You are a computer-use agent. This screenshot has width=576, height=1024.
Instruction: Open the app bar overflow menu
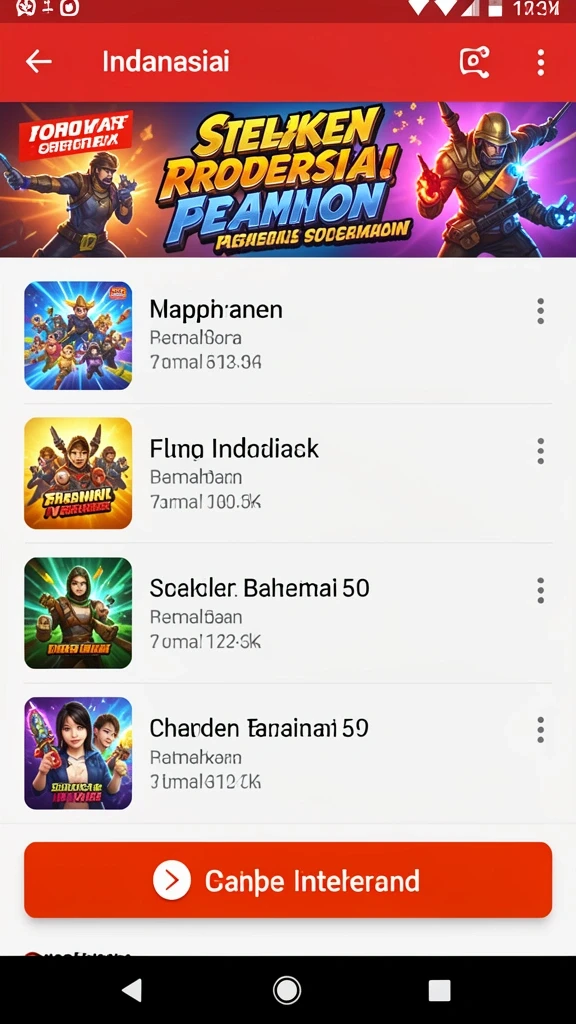[x=541, y=62]
